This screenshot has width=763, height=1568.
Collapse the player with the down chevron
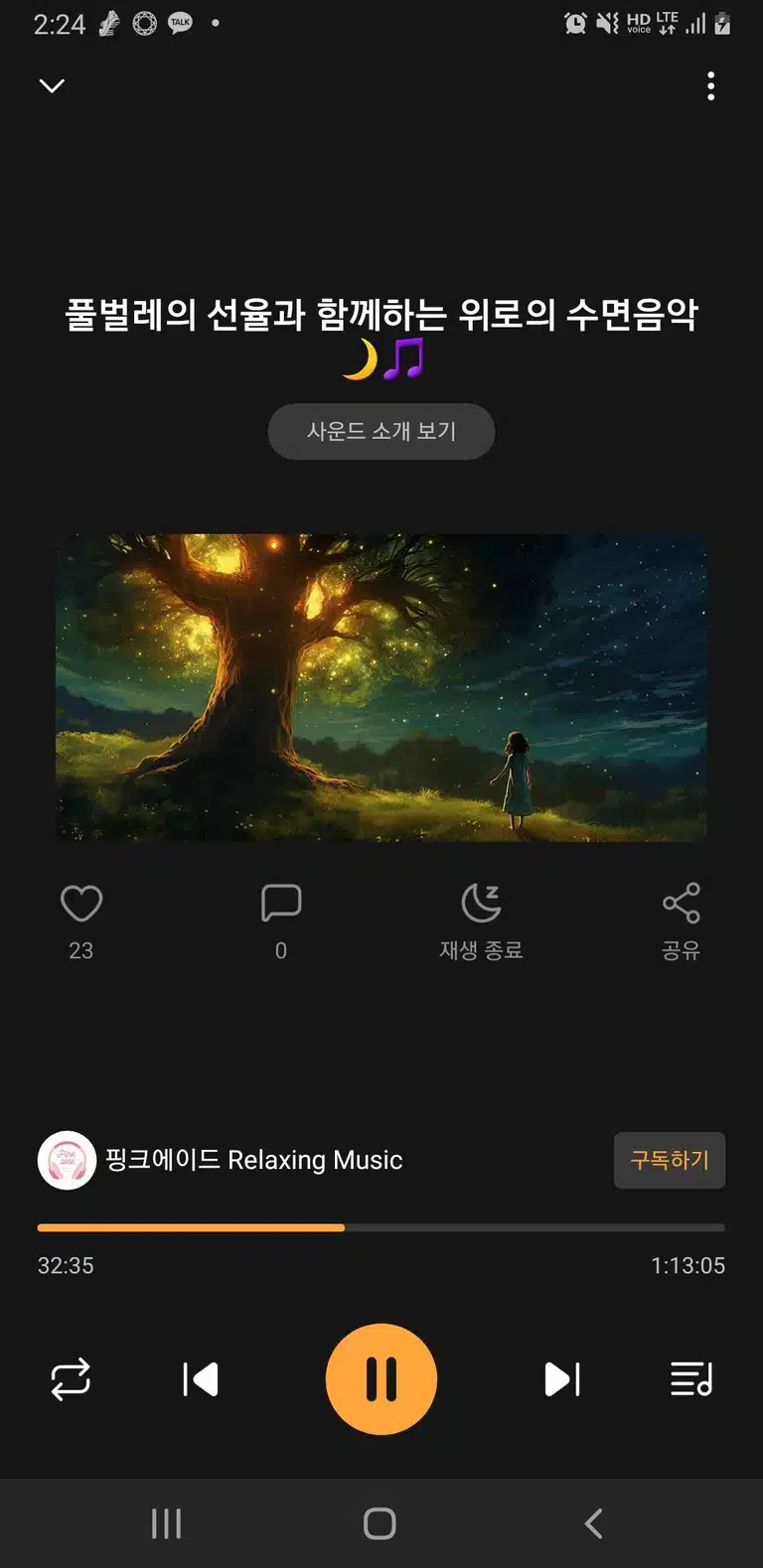tap(52, 86)
